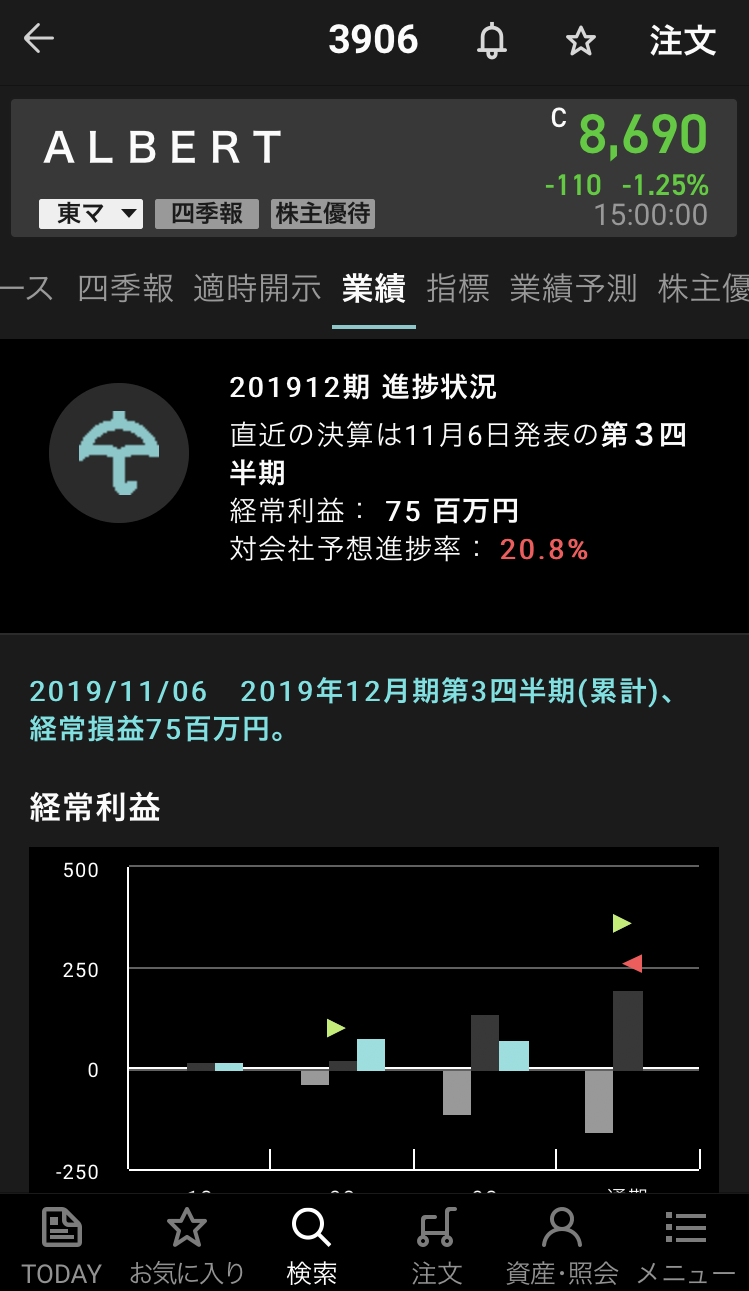Open the メニュー bottom tab
The width and height of the screenshot is (749, 1291).
coord(686,1243)
